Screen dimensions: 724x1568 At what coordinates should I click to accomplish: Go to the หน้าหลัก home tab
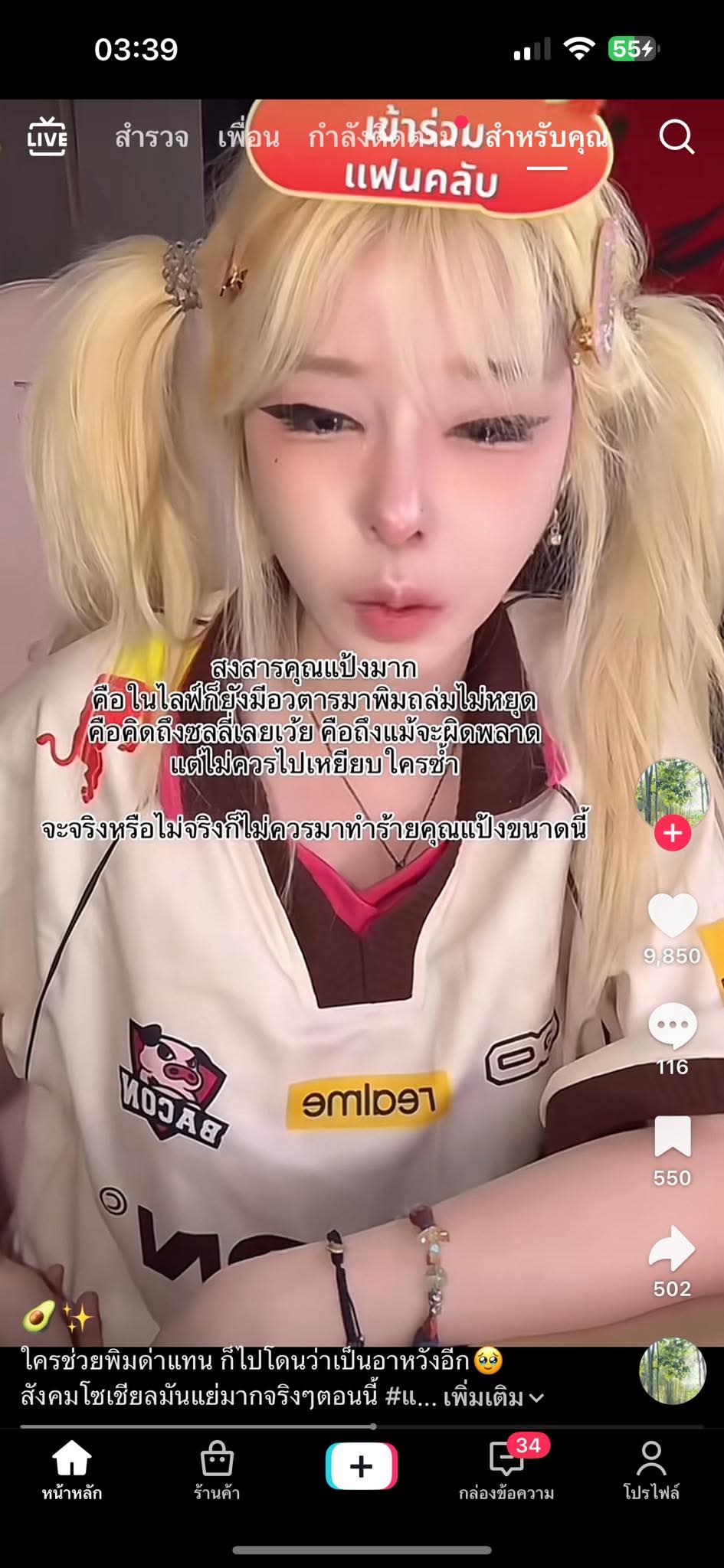pos(71,1471)
